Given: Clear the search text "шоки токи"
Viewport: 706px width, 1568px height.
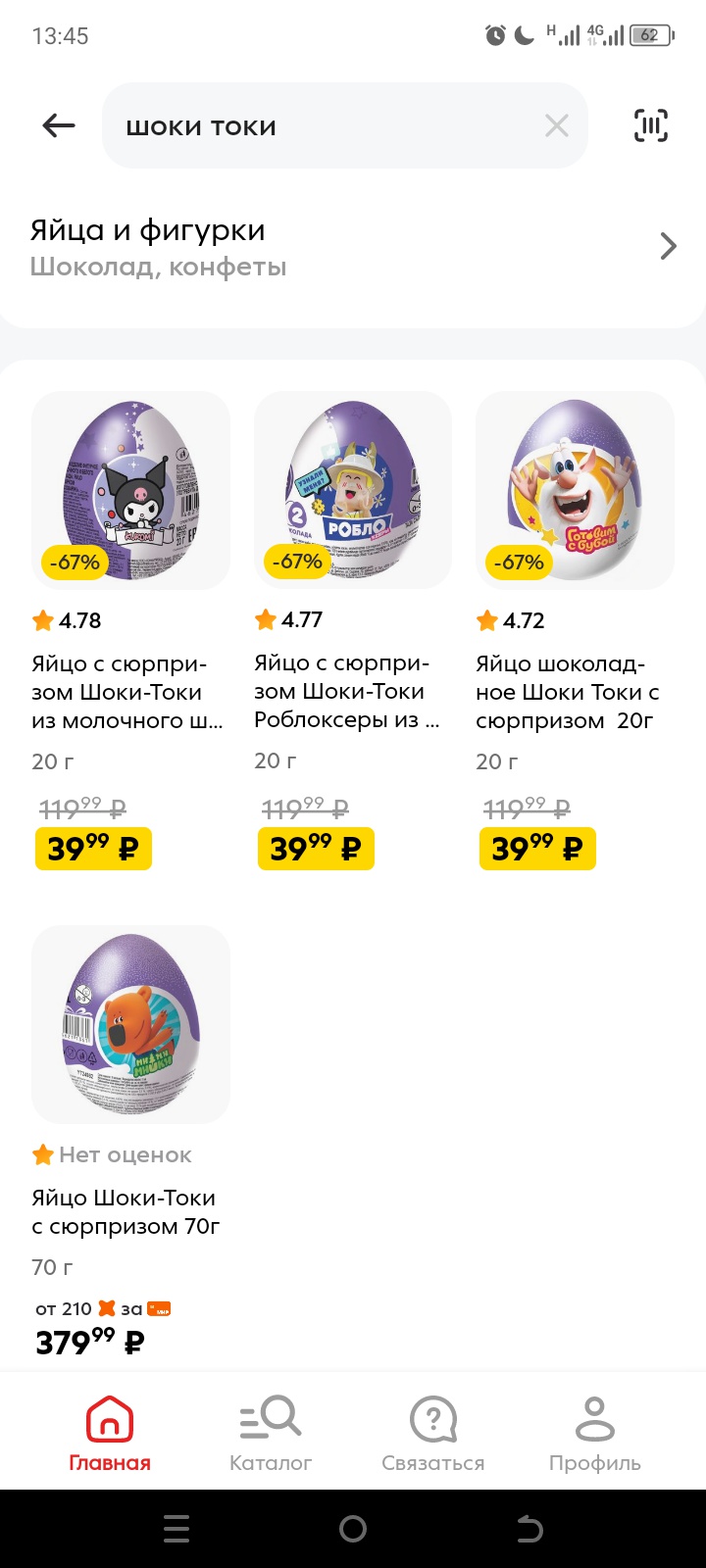Looking at the screenshot, I should coord(556,125).
